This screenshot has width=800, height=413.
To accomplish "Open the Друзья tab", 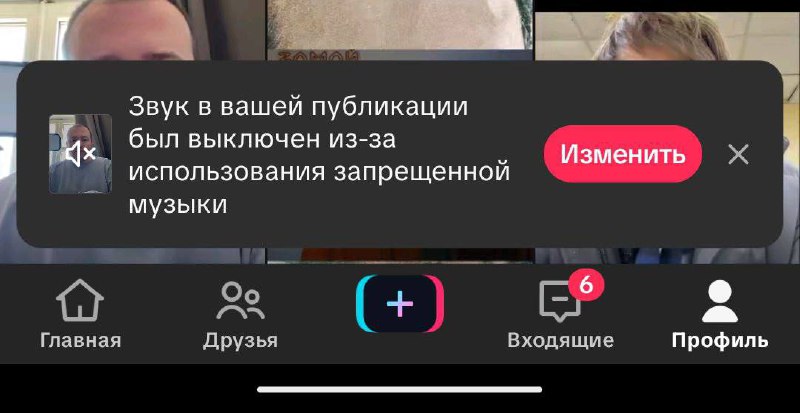I will click(240, 314).
